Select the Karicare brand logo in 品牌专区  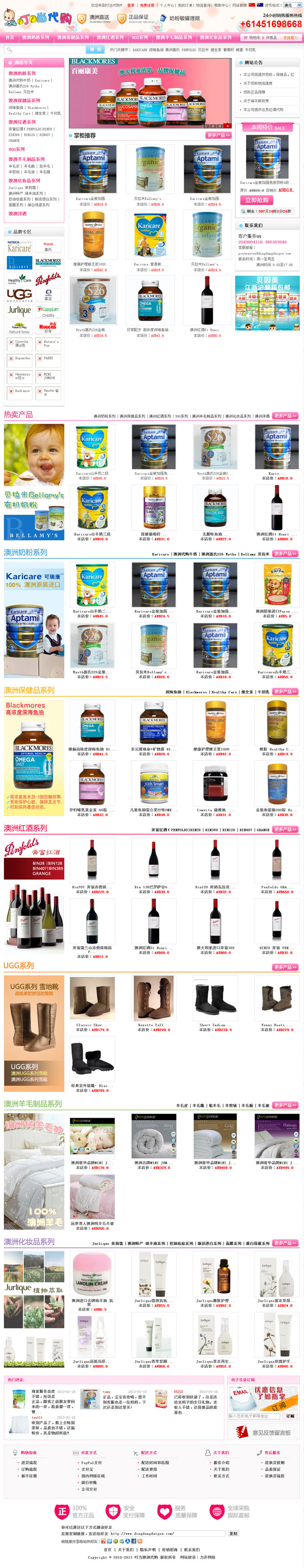19,247
